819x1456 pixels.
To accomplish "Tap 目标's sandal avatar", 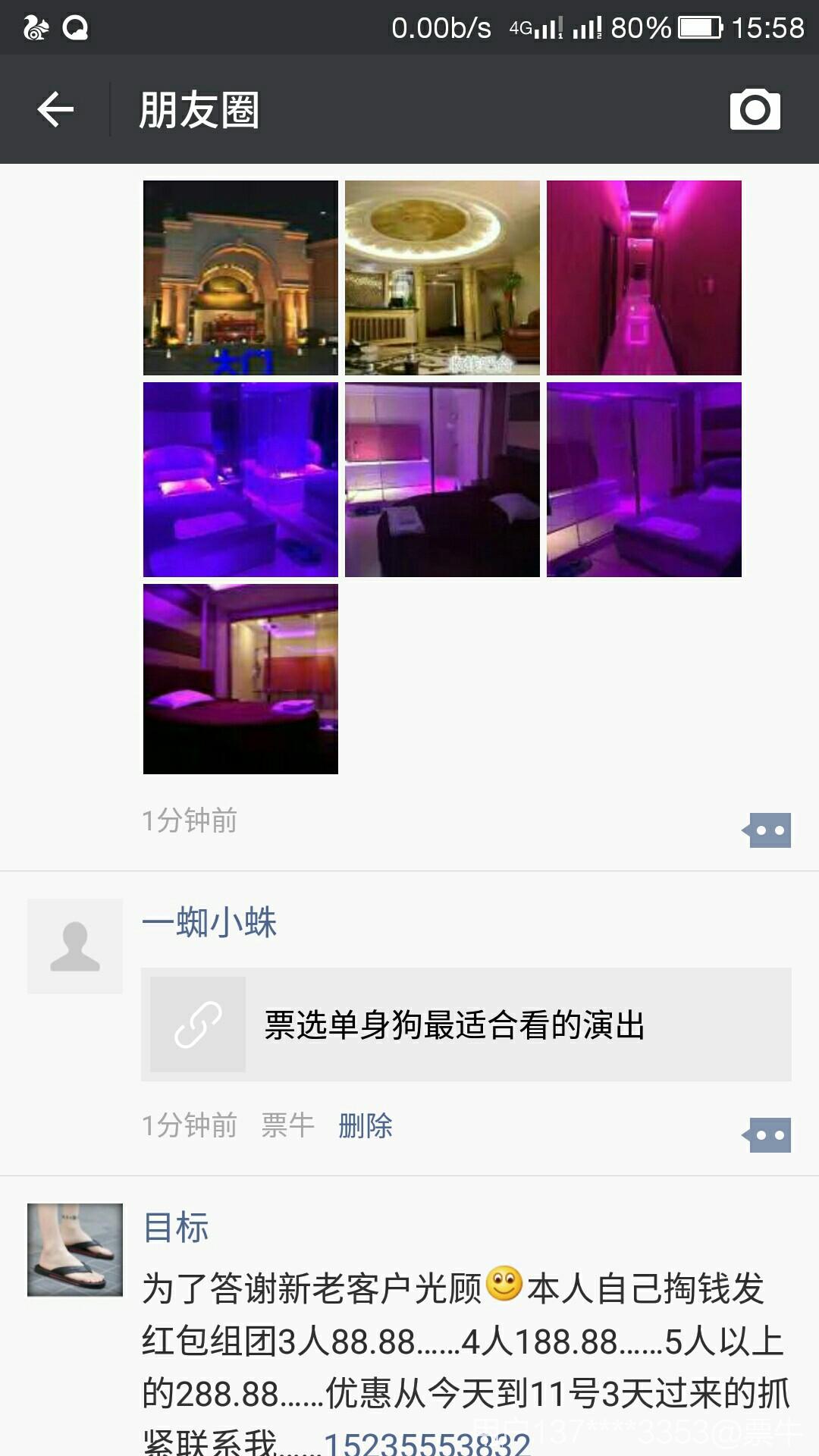I will point(75,1249).
